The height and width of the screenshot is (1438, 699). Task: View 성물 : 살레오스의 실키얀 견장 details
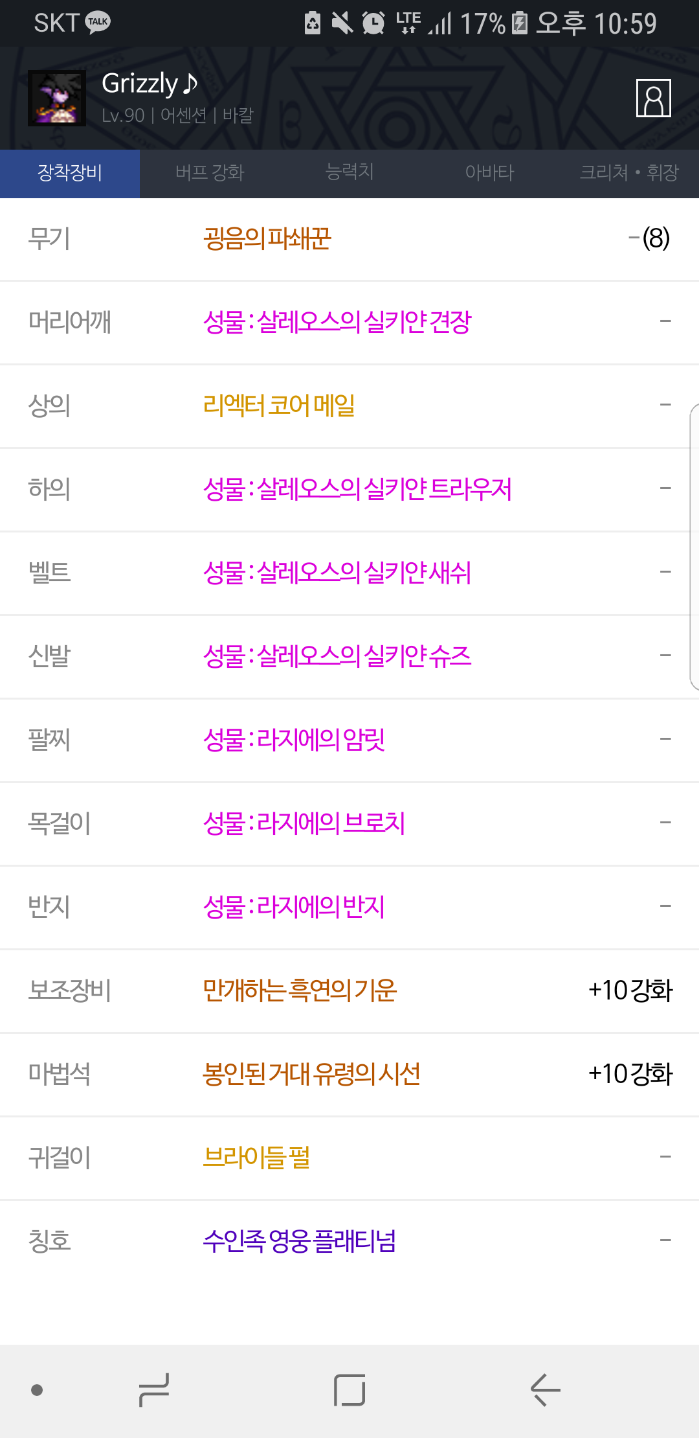coord(336,322)
